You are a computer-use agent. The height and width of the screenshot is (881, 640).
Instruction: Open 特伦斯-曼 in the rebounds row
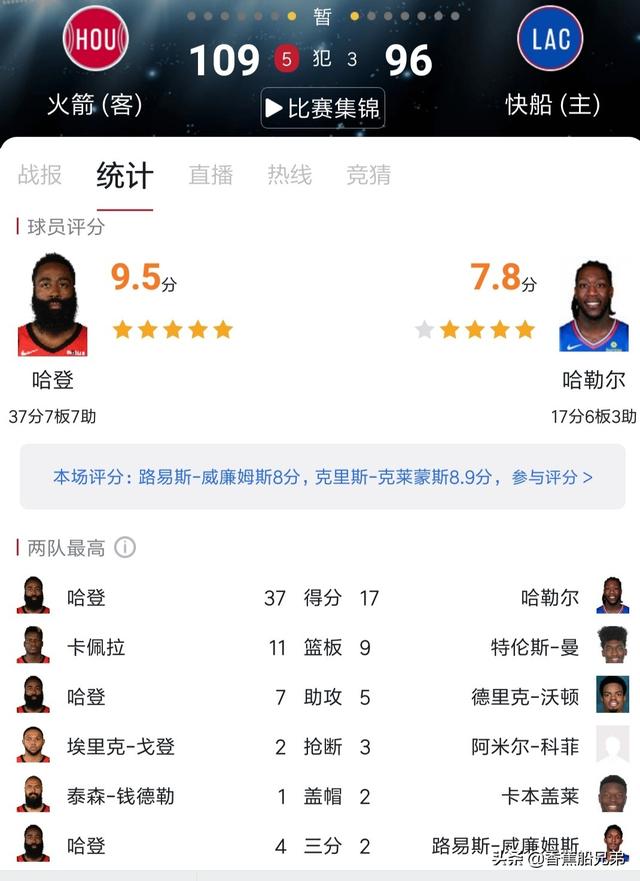pos(535,647)
